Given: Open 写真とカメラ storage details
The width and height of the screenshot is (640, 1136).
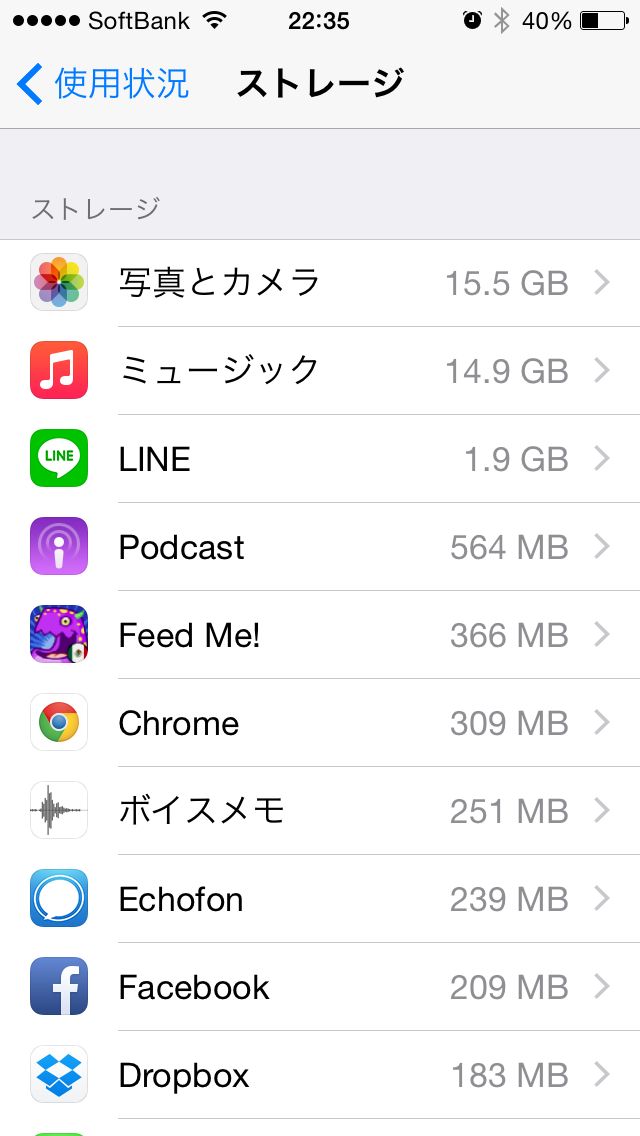Looking at the screenshot, I should pyautogui.click(x=320, y=283).
